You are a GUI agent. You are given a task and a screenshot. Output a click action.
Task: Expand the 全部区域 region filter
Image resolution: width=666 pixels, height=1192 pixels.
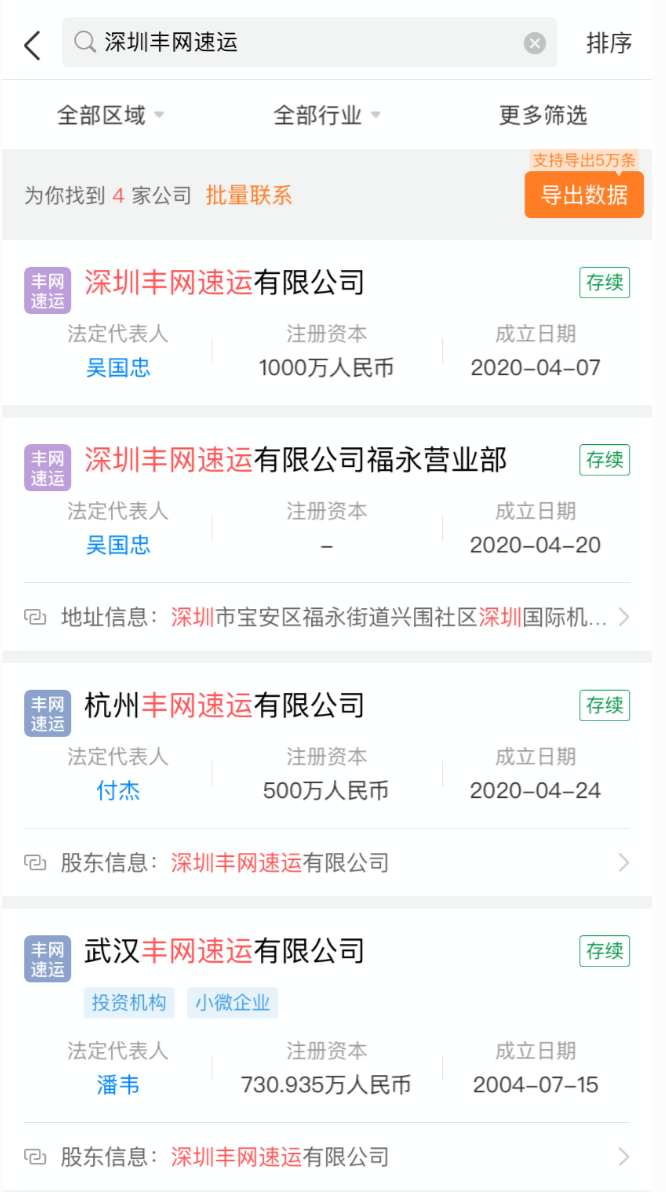(110, 115)
